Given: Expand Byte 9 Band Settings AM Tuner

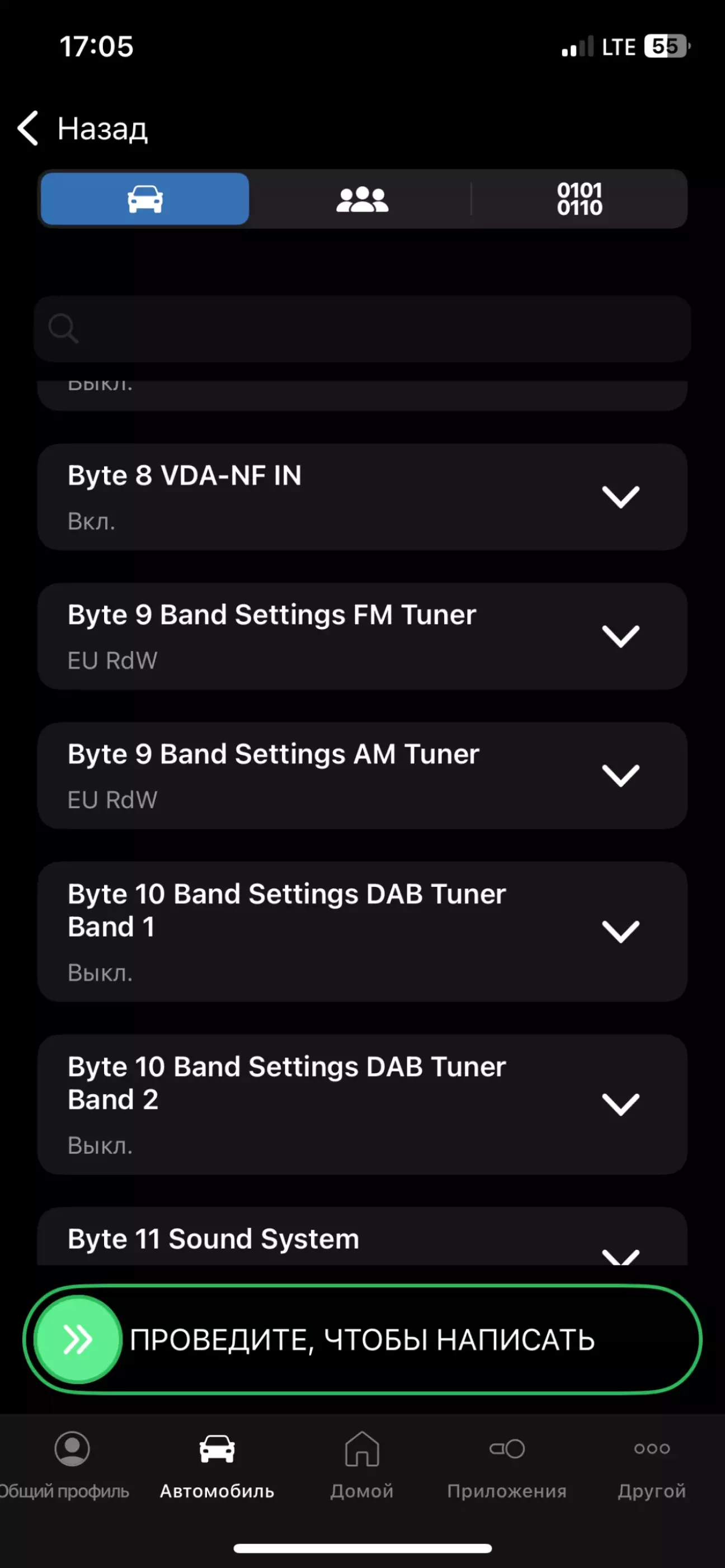Looking at the screenshot, I should (620, 776).
